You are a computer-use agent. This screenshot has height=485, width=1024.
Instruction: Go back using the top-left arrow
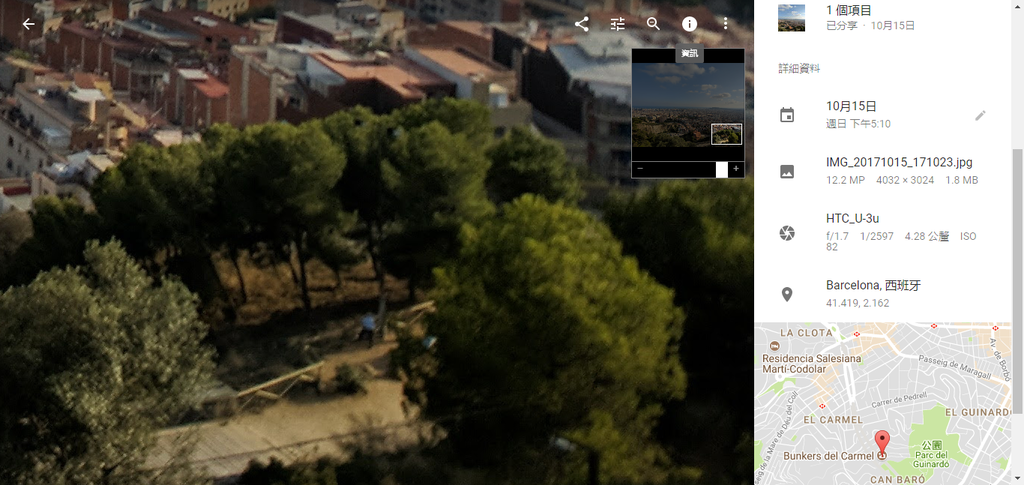coord(28,24)
